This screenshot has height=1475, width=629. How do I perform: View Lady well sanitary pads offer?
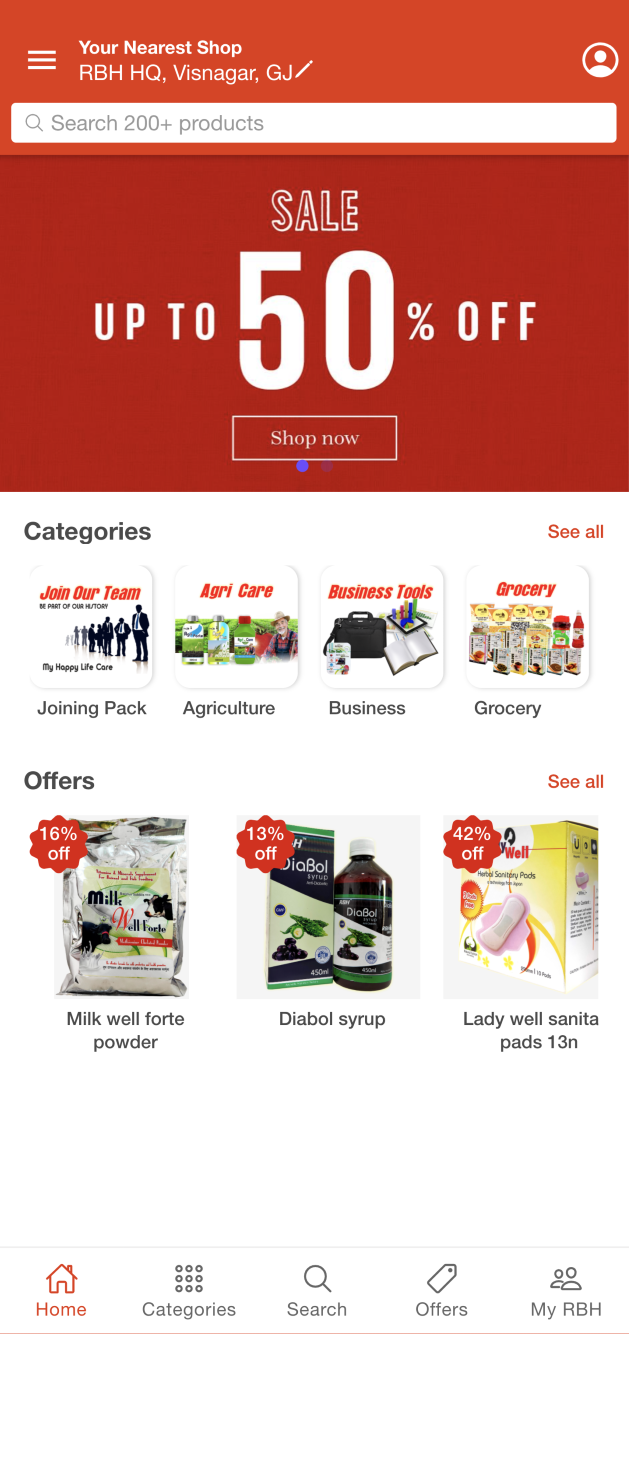(x=523, y=908)
